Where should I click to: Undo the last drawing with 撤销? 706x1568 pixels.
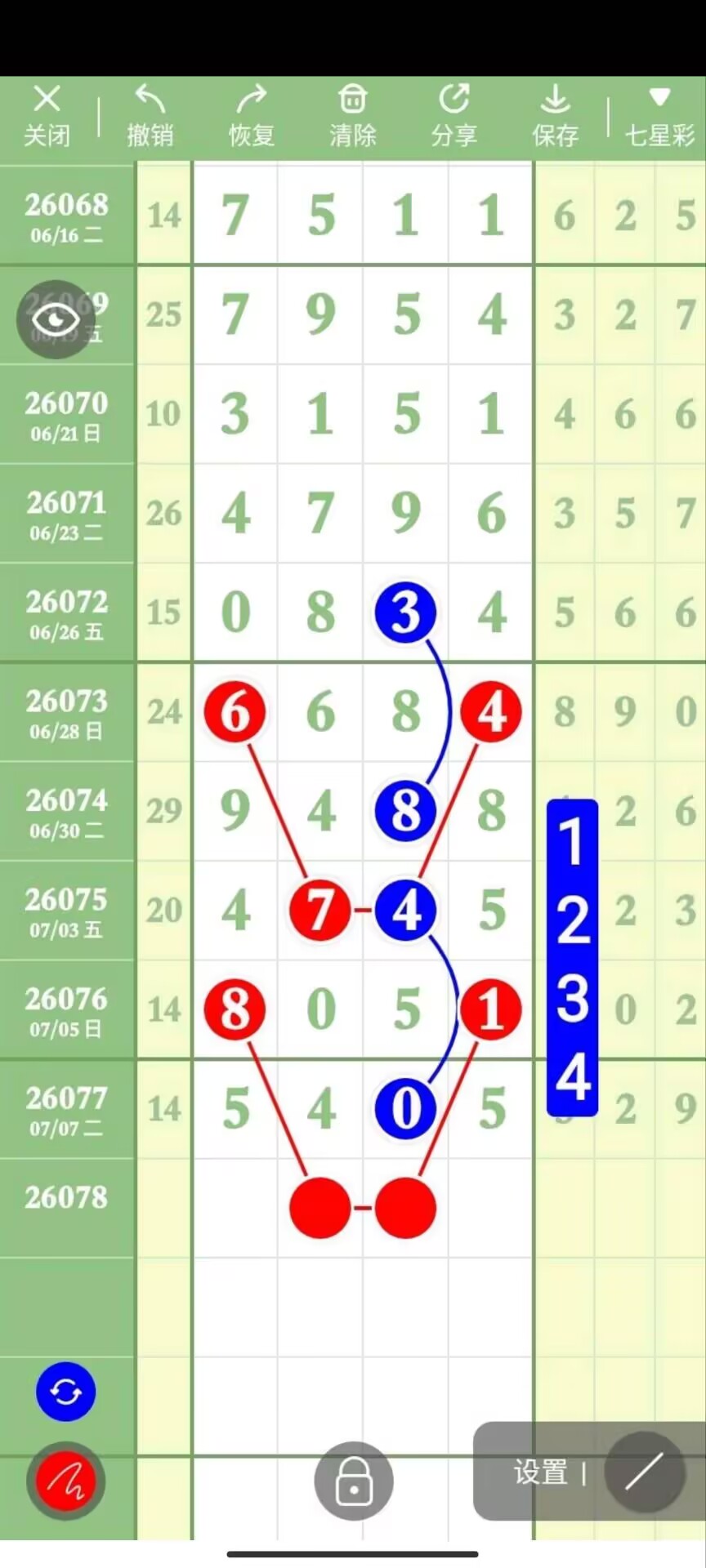150,116
